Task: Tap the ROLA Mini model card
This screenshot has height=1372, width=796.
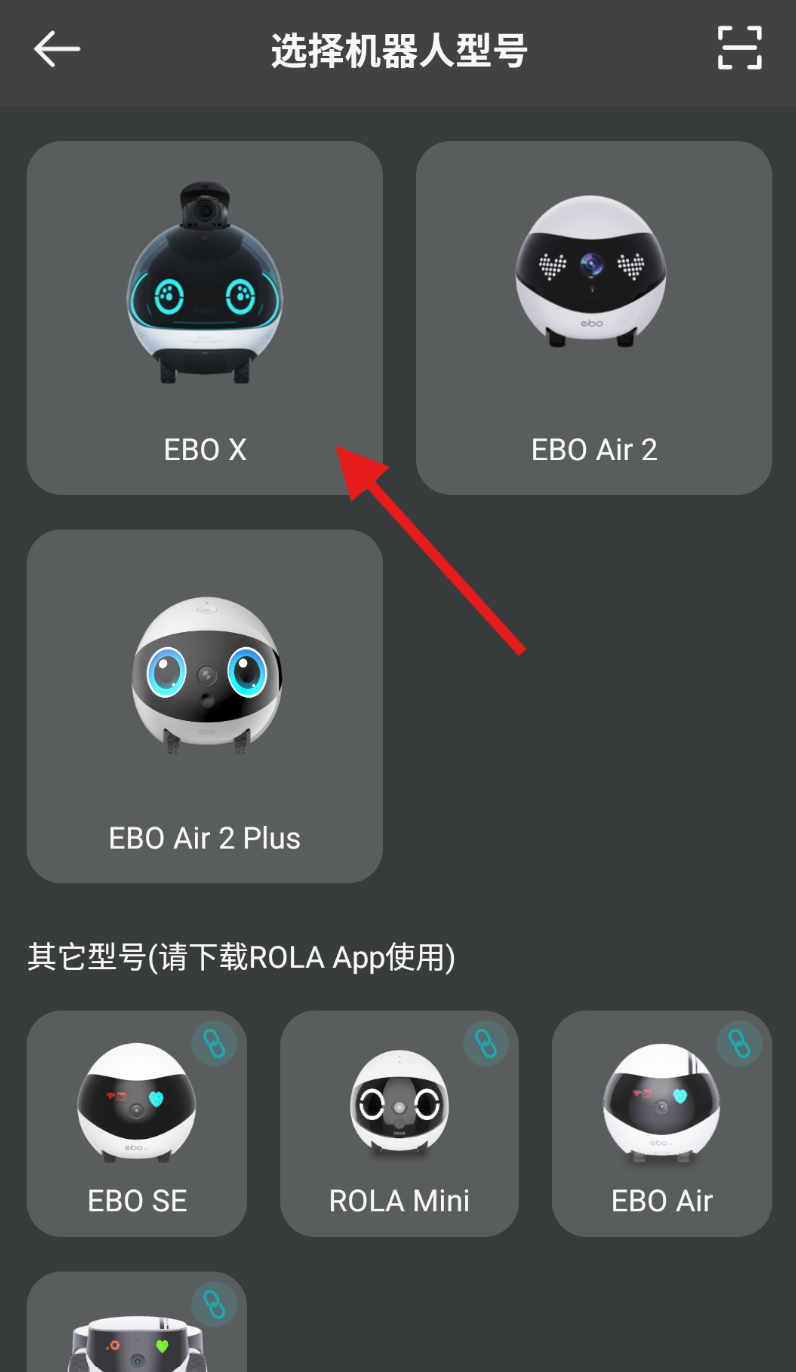Action: click(x=399, y=1123)
